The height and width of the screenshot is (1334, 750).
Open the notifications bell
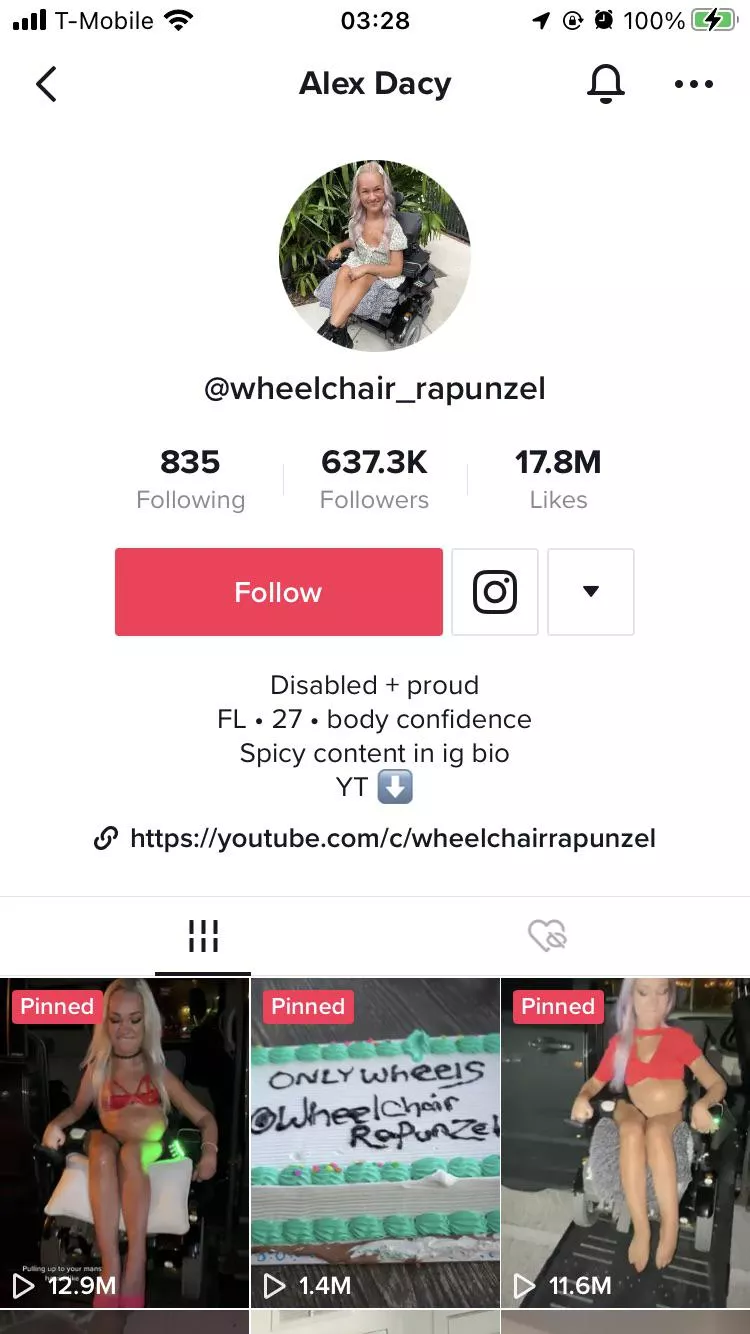605,84
